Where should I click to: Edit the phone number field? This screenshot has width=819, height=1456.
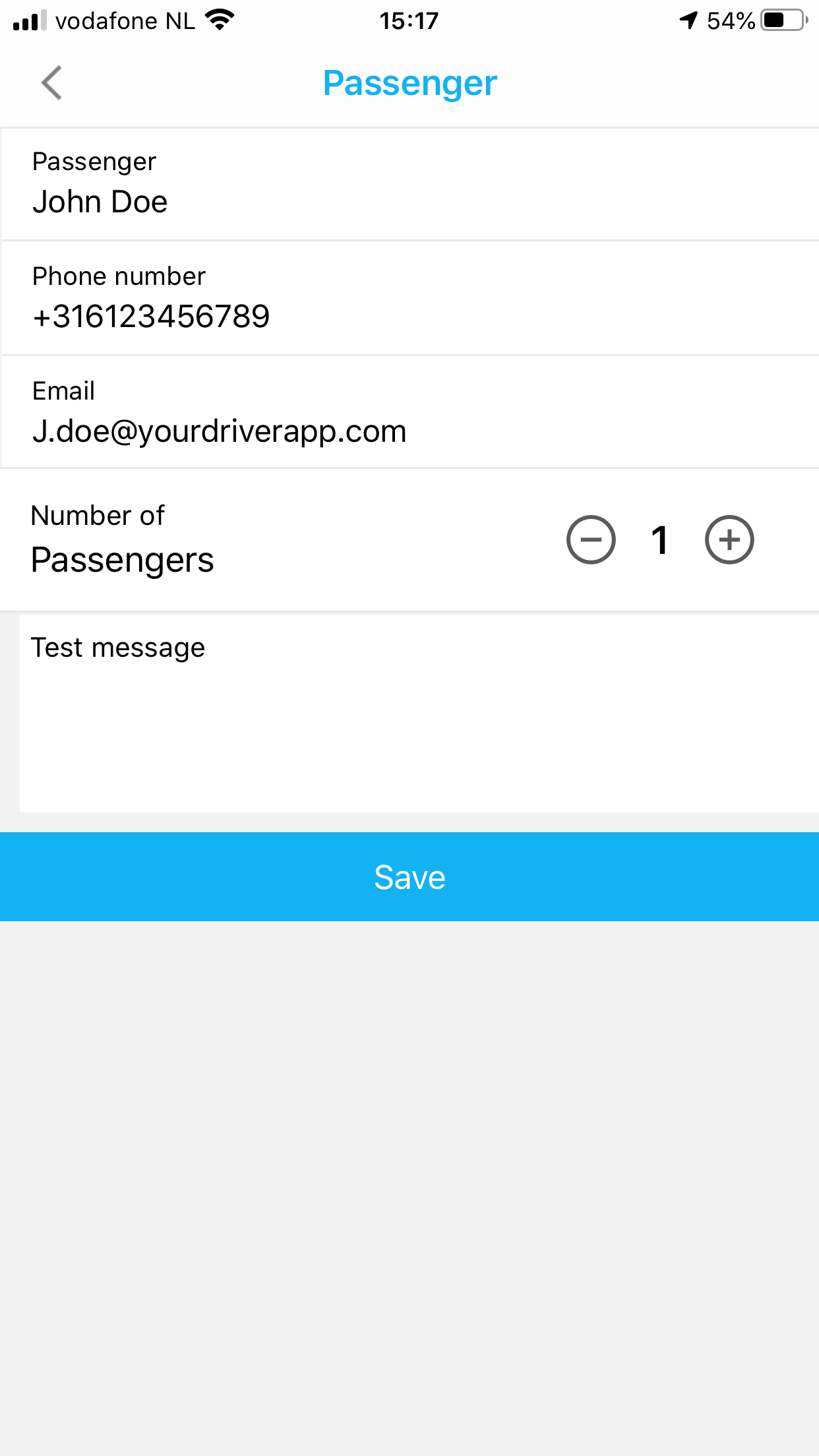[152, 317]
